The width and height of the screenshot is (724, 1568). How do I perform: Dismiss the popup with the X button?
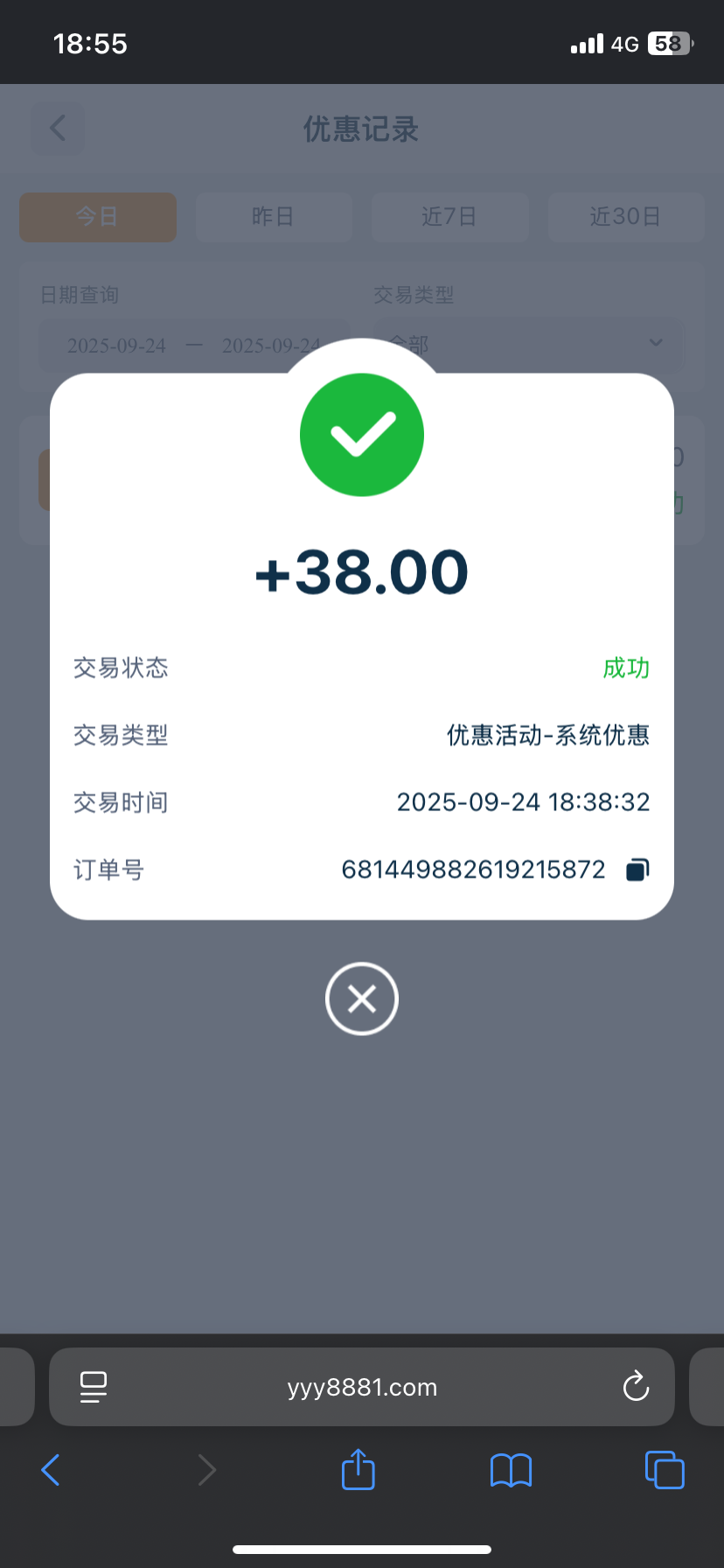point(361,998)
